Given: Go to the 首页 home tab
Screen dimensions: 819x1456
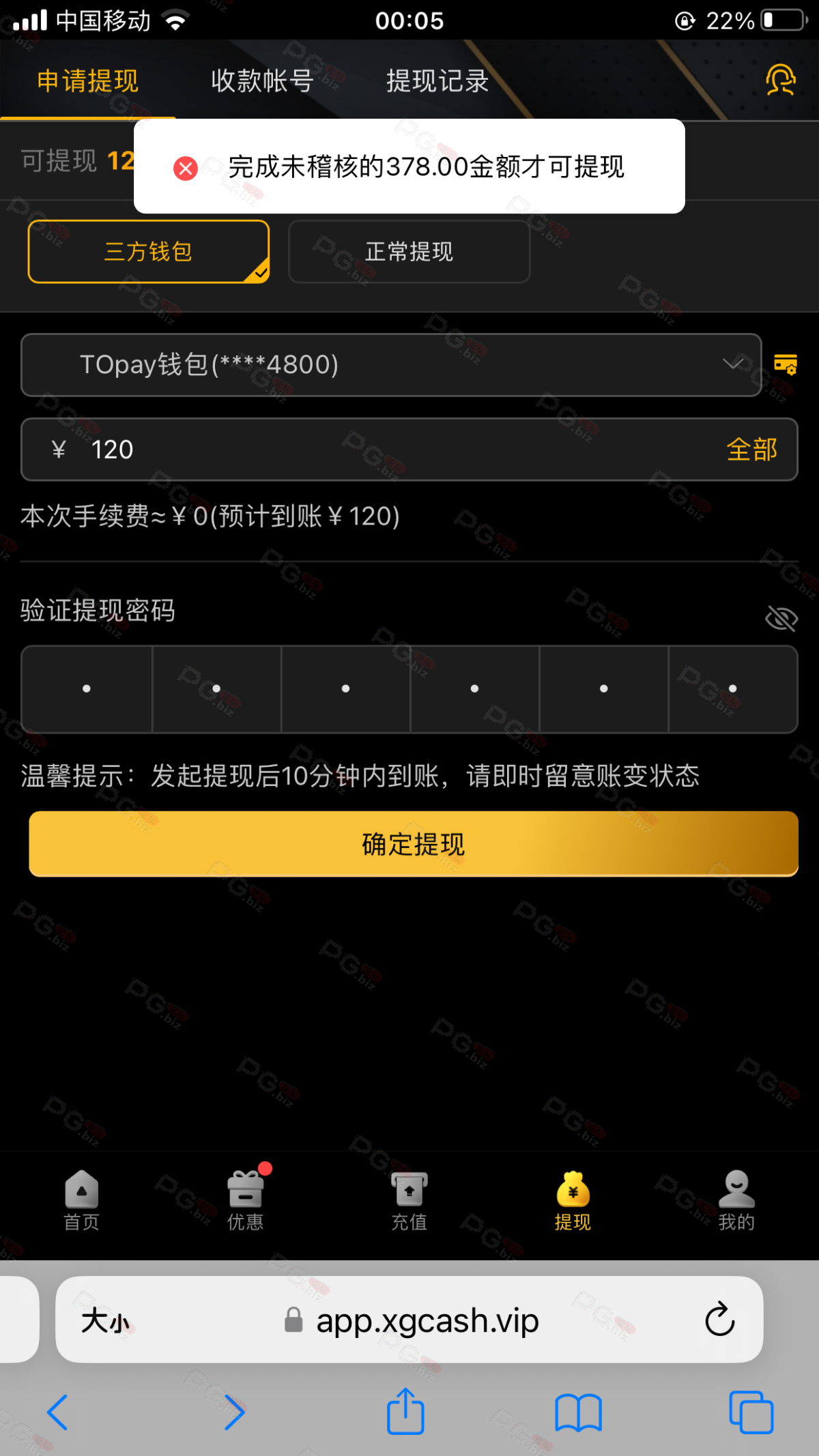Looking at the screenshot, I should pyautogui.click(x=82, y=1201).
